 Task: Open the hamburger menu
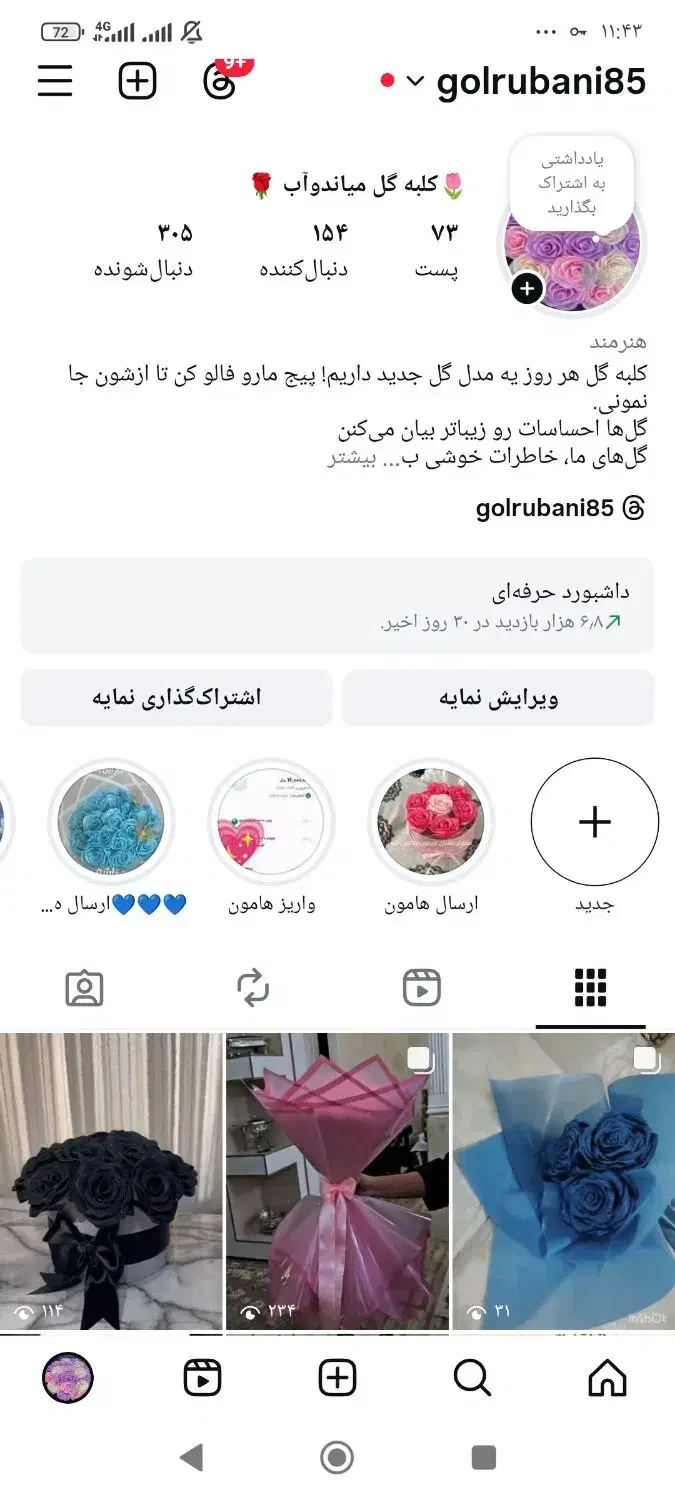click(56, 81)
